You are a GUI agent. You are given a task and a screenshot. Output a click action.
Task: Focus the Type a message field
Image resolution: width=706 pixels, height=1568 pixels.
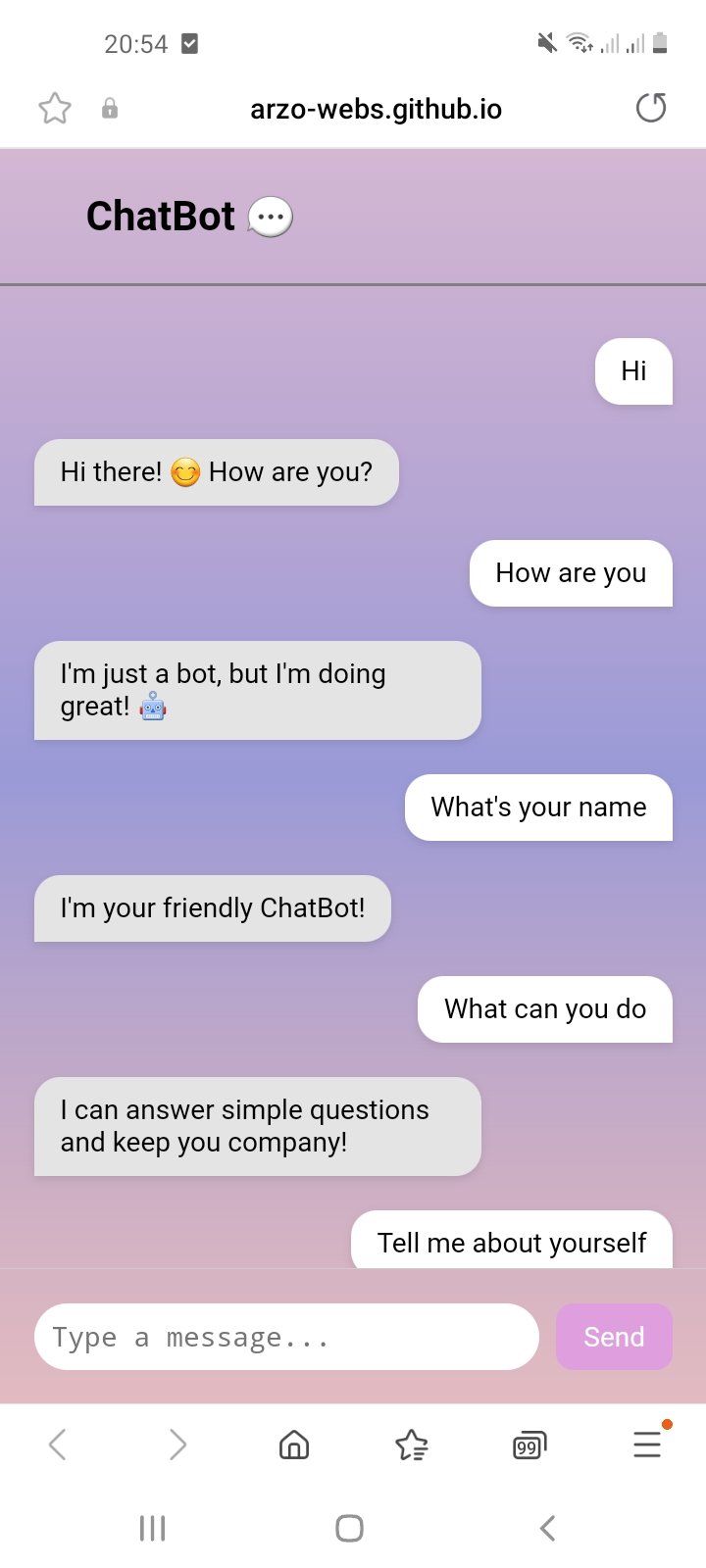point(286,1337)
